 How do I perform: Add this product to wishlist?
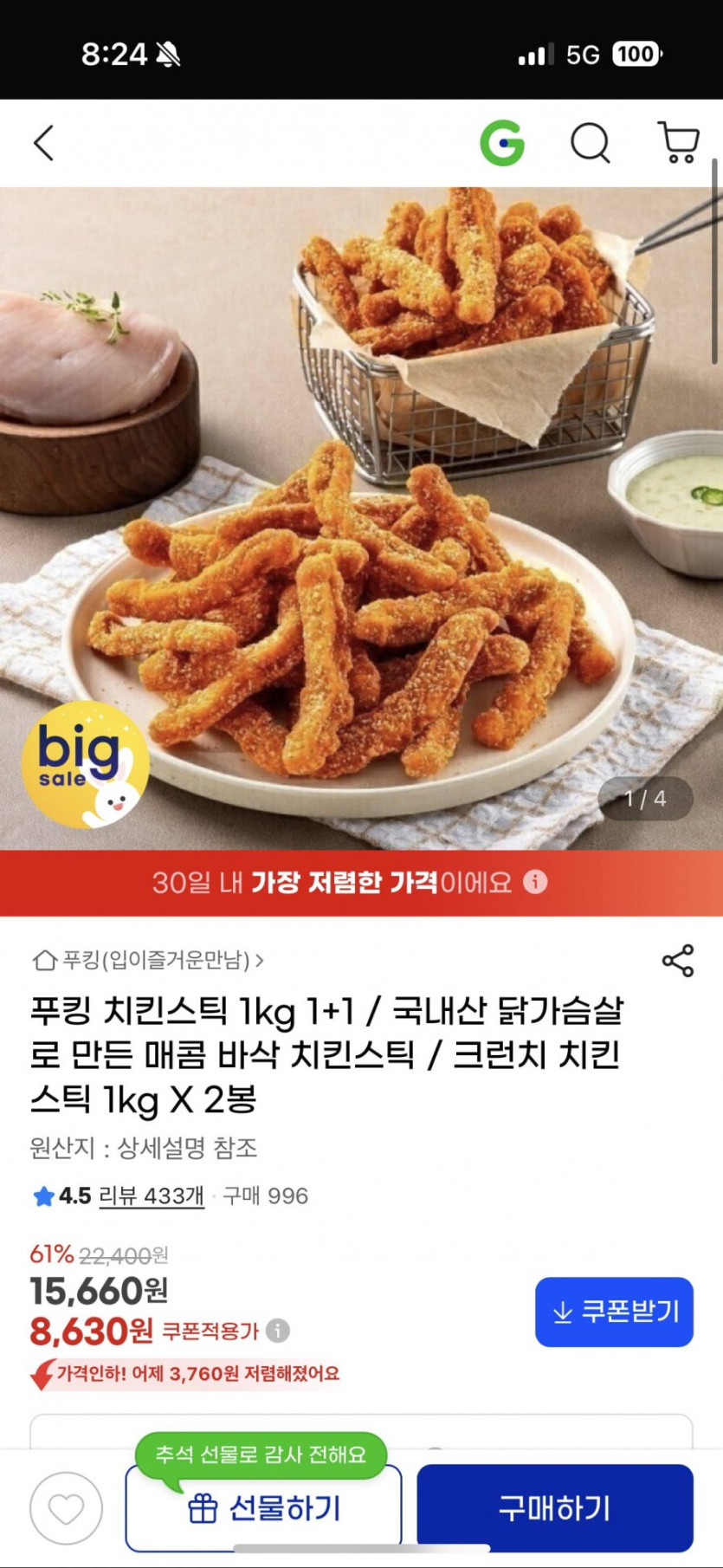tap(66, 1508)
